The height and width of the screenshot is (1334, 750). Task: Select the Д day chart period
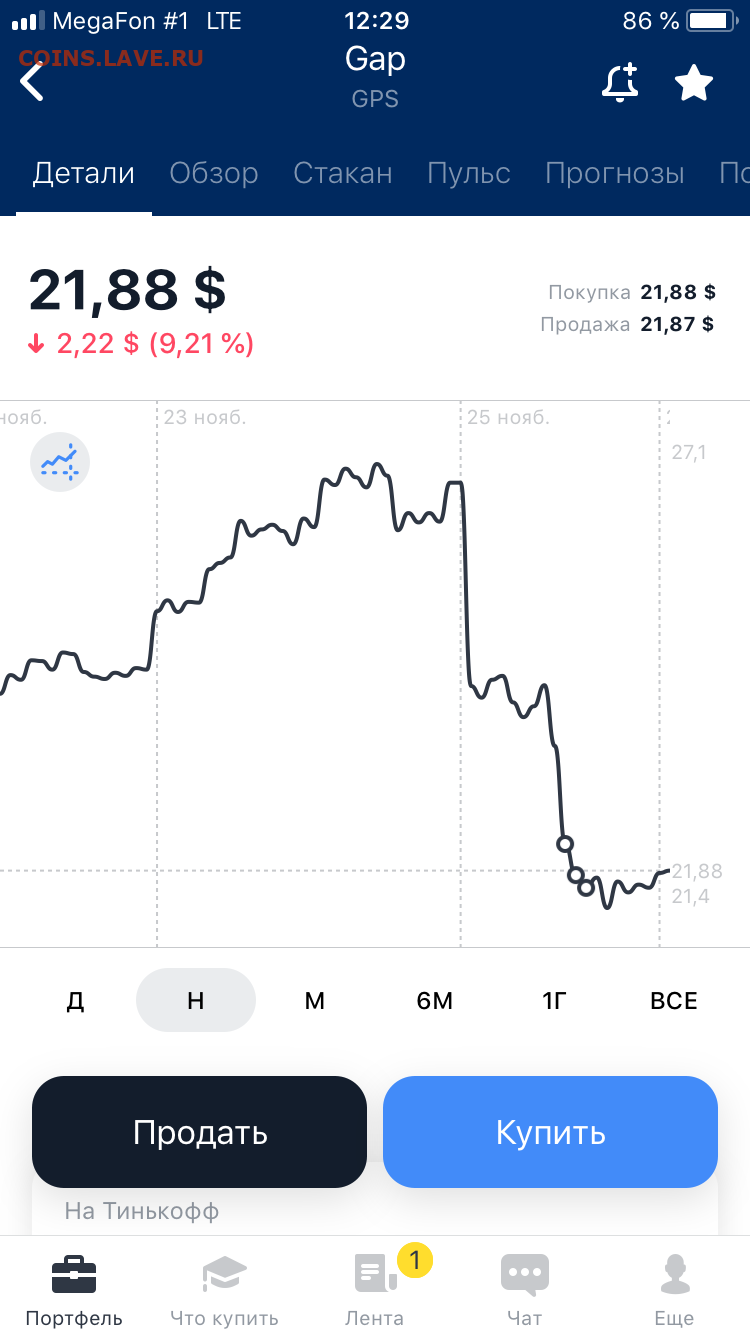click(75, 1001)
